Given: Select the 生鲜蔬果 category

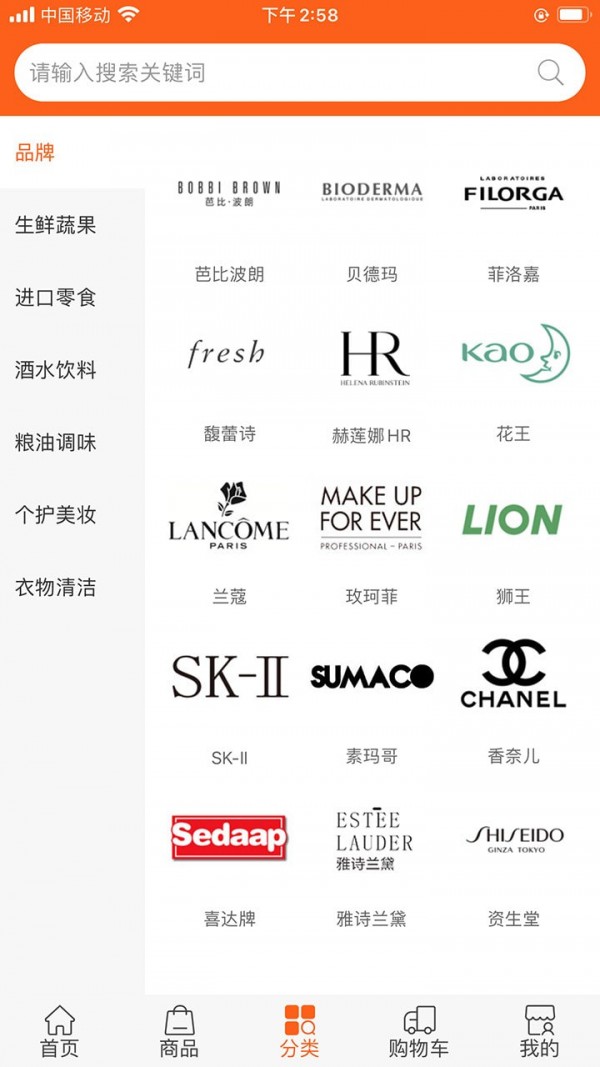Looking at the screenshot, I should coord(56,225).
